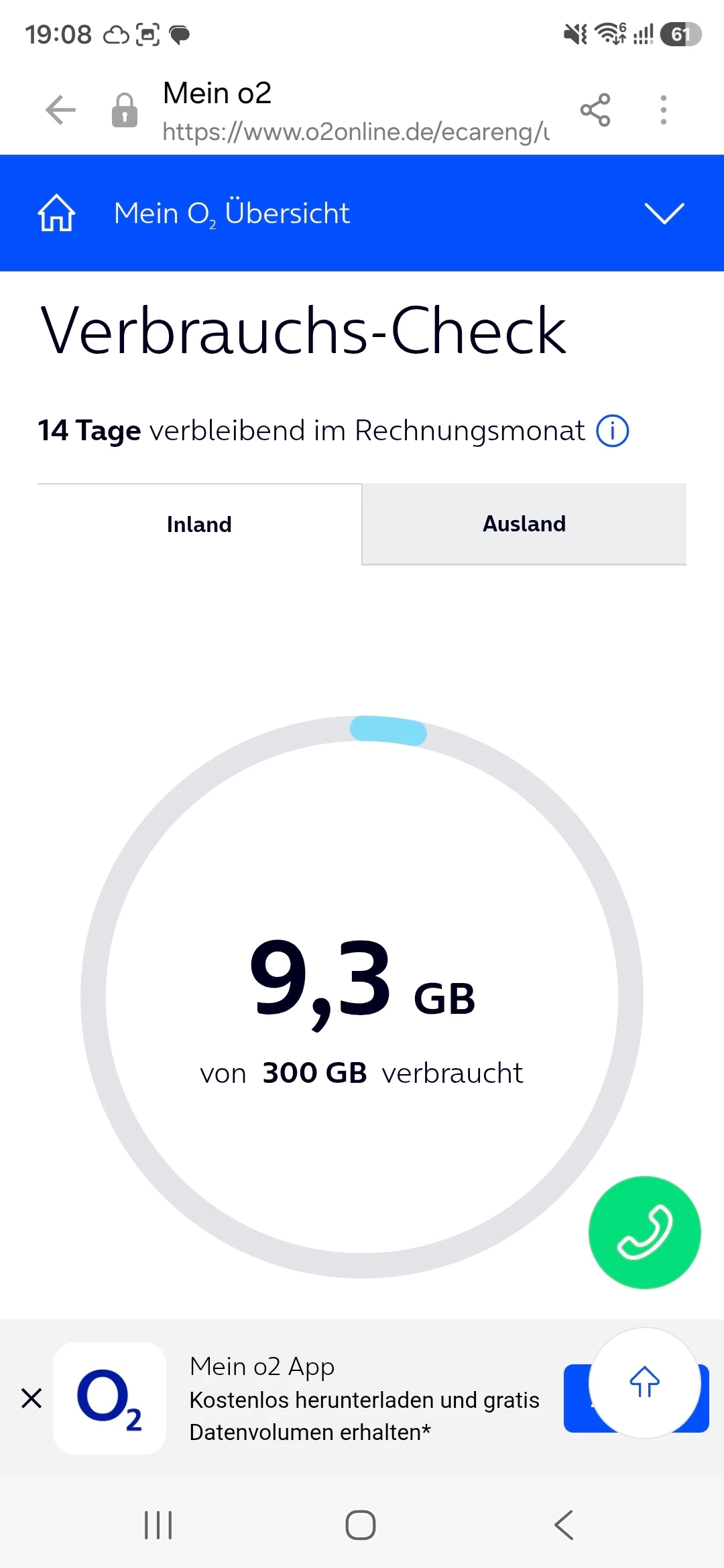Select the Inland tab
Screen dimensions: 724x1568
(199, 524)
